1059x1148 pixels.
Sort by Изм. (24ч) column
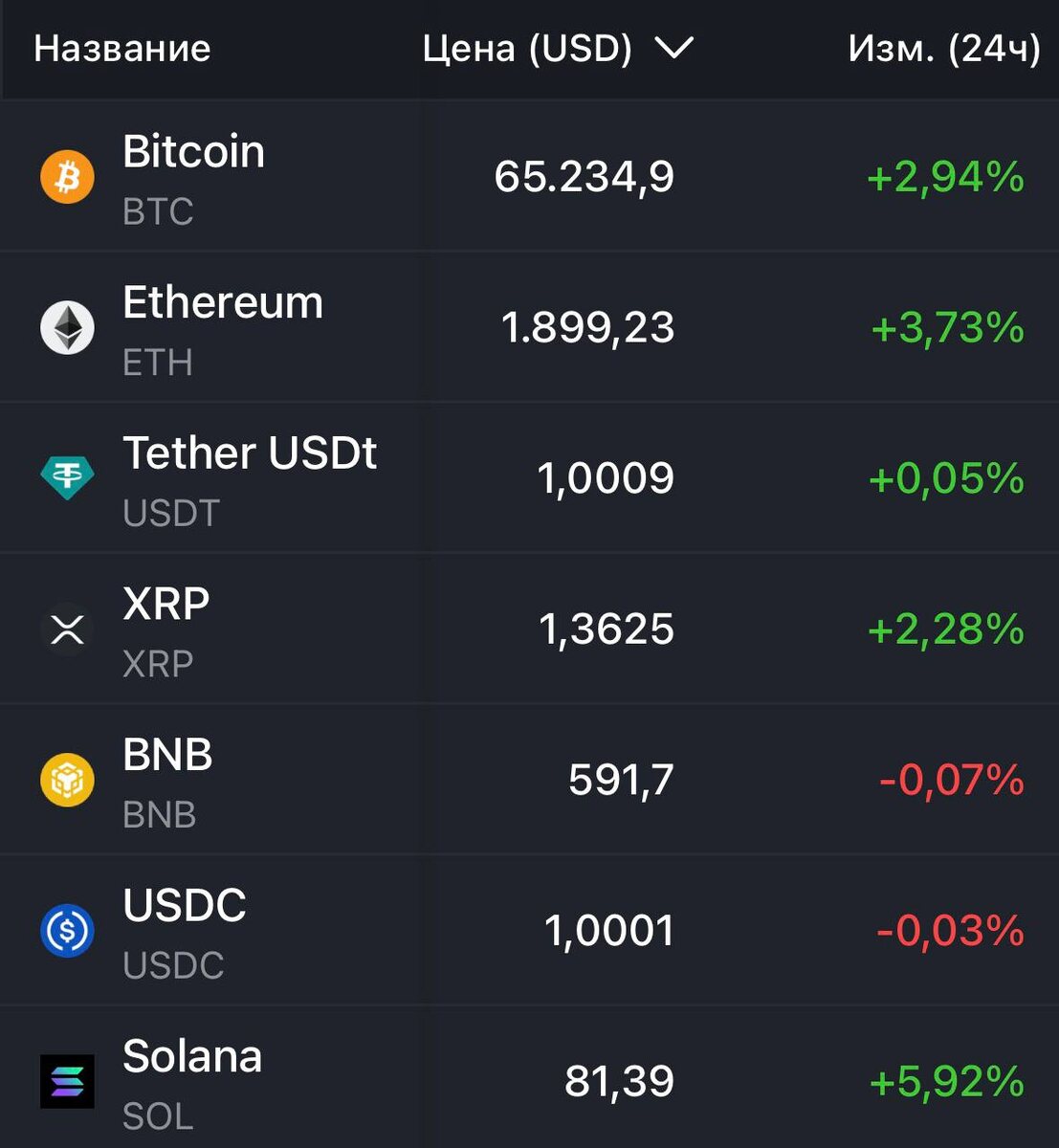pyautogui.click(x=943, y=48)
